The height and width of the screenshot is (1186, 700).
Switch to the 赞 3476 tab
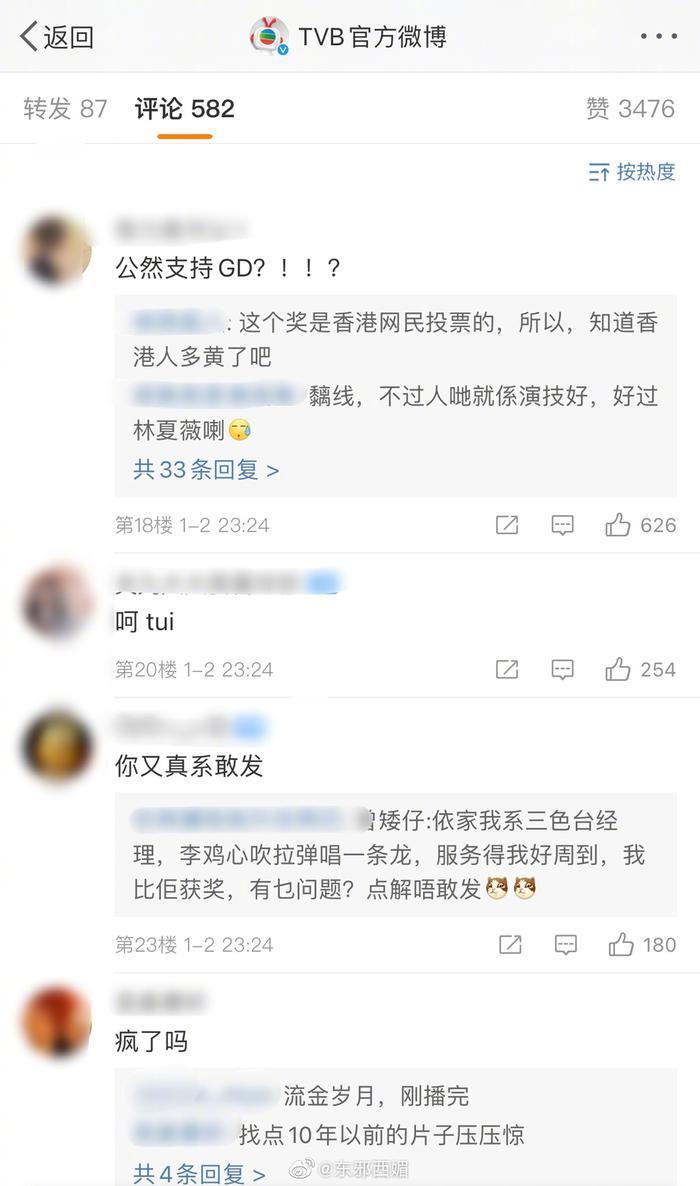pyautogui.click(x=630, y=109)
